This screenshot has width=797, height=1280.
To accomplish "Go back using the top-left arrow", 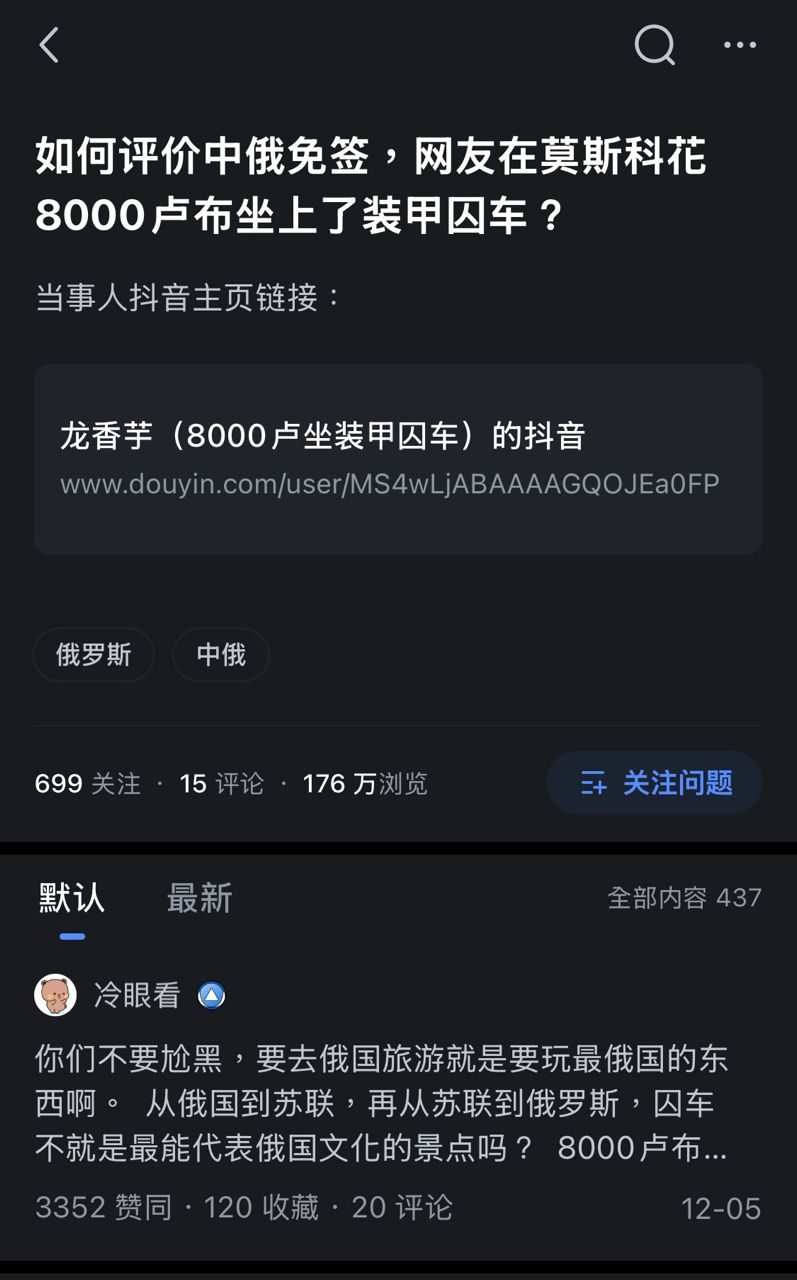I will (x=49, y=46).
